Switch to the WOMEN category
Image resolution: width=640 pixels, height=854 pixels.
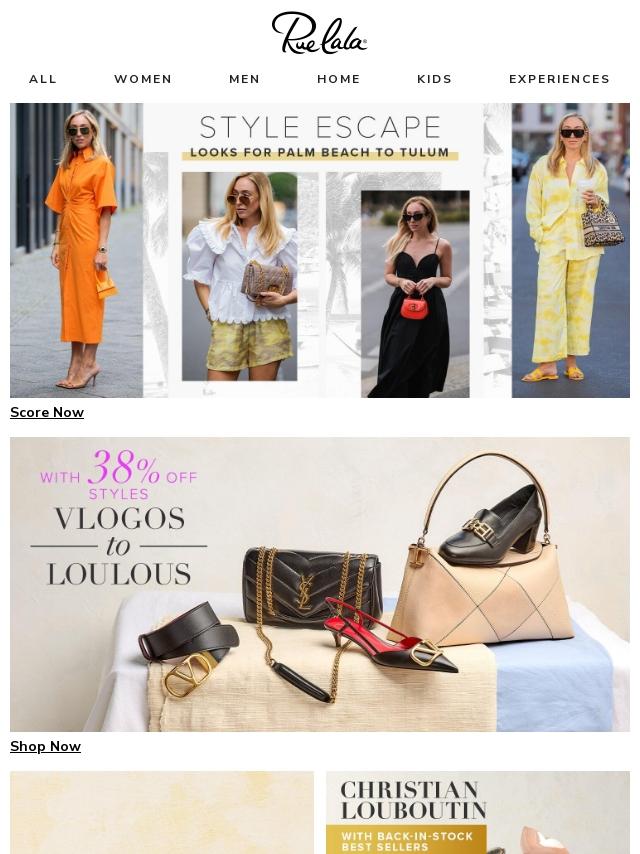tap(143, 79)
